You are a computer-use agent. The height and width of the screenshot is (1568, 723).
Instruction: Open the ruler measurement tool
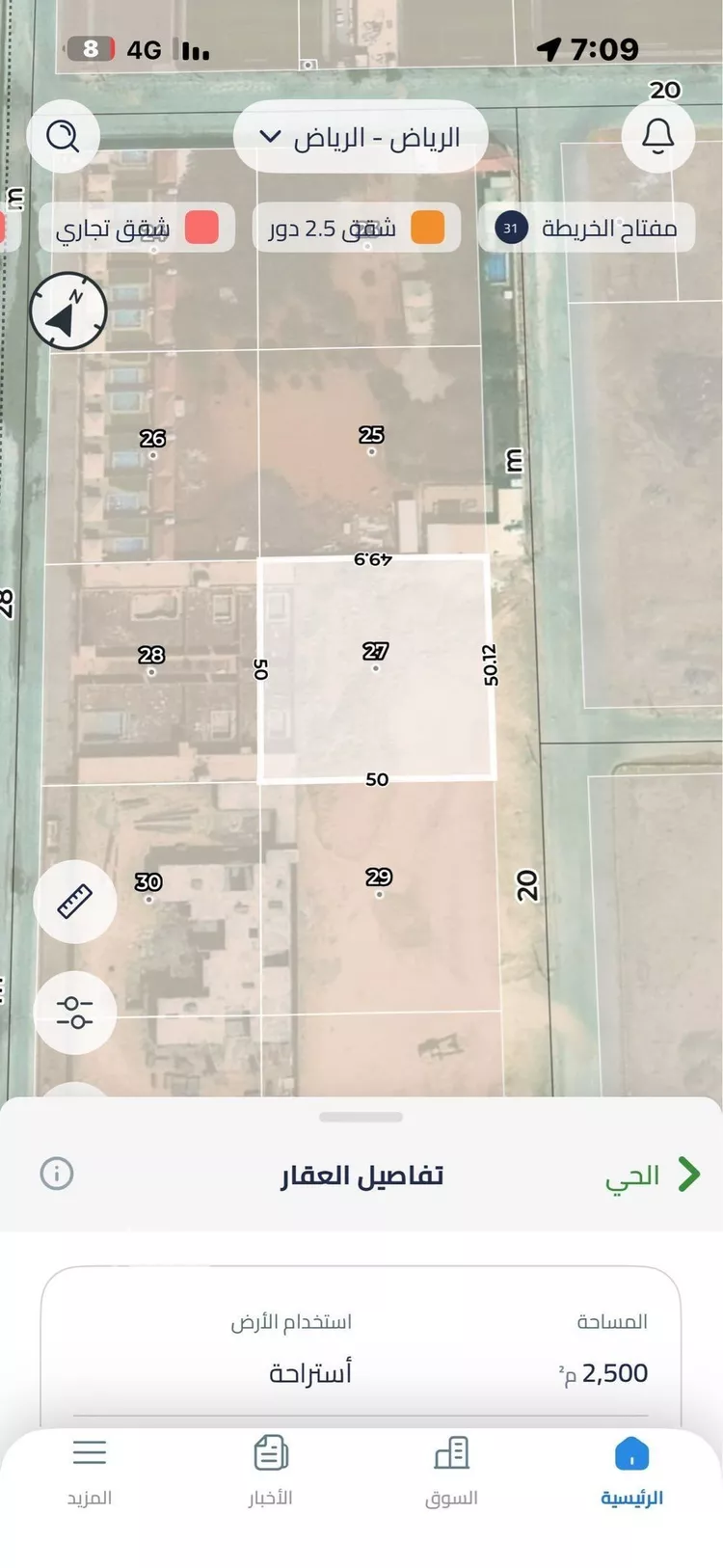point(75,901)
